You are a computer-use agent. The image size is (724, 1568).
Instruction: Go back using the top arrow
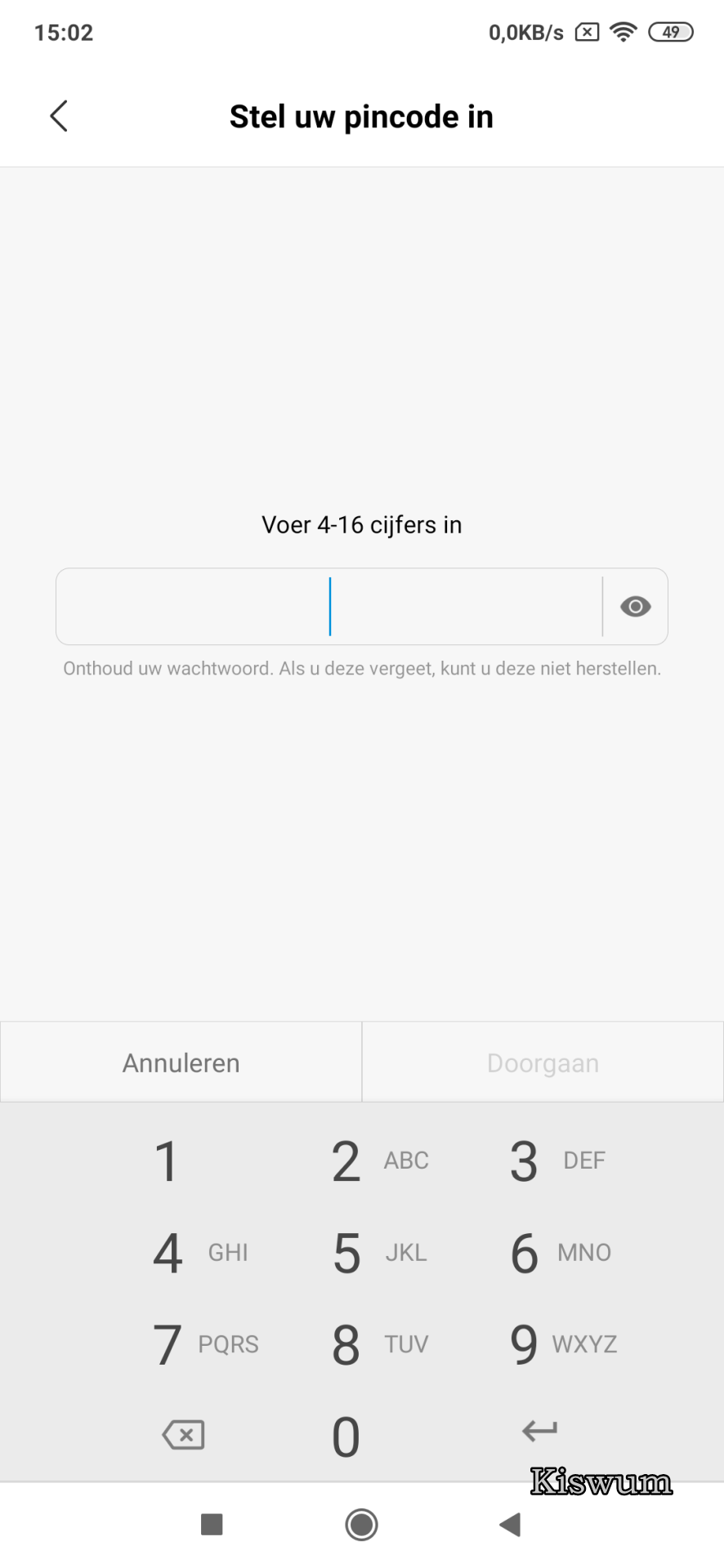click(x=59, y=116)
